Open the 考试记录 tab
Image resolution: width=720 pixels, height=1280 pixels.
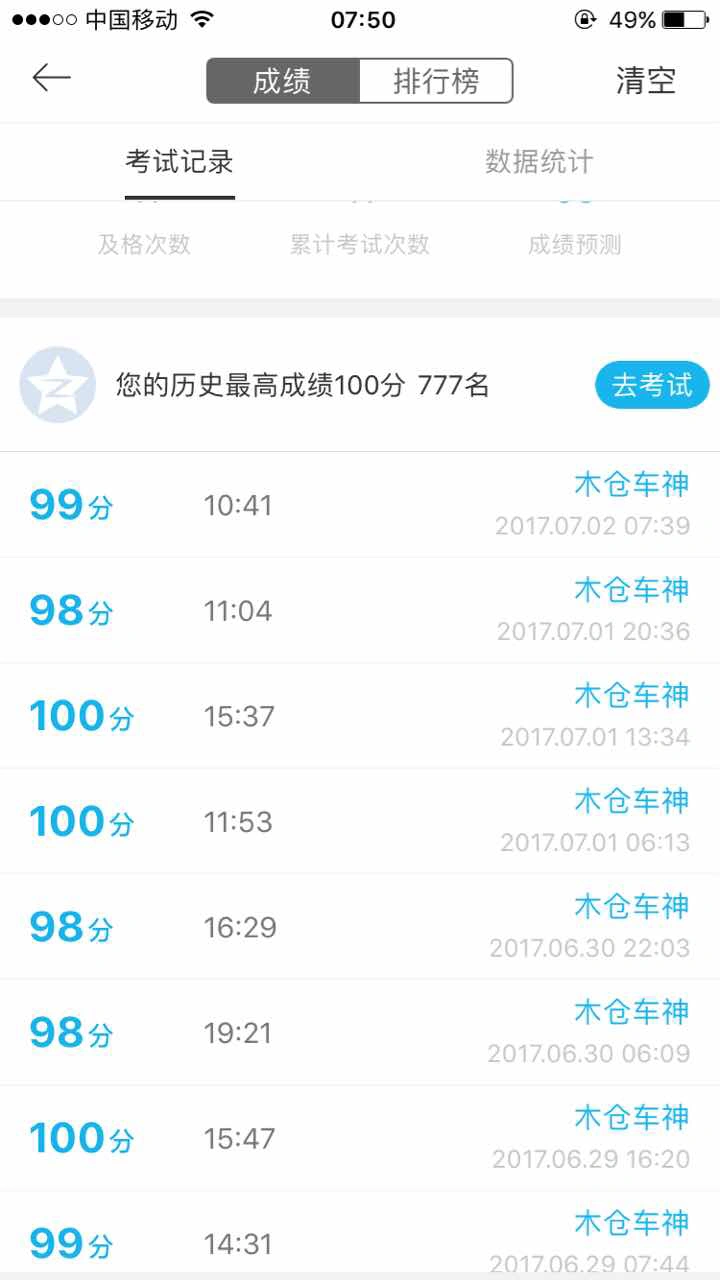click(180, 162)
